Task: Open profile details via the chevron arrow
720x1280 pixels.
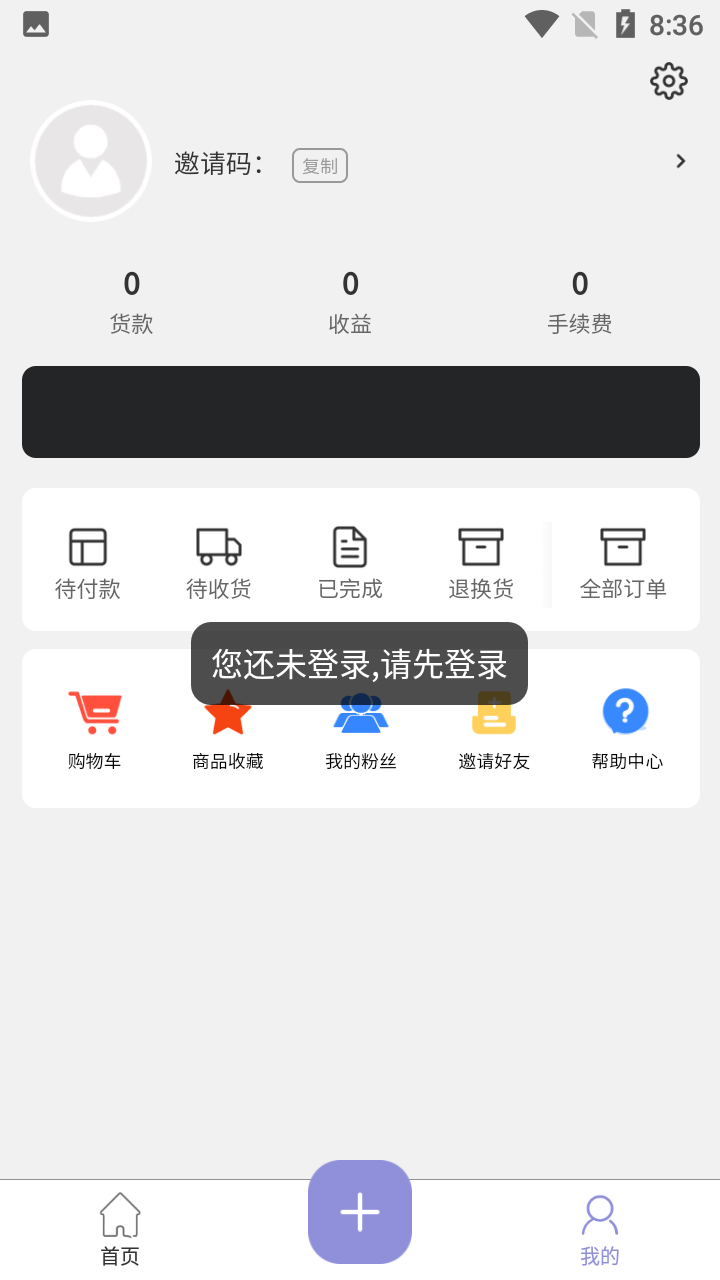Action: (680, 161)
